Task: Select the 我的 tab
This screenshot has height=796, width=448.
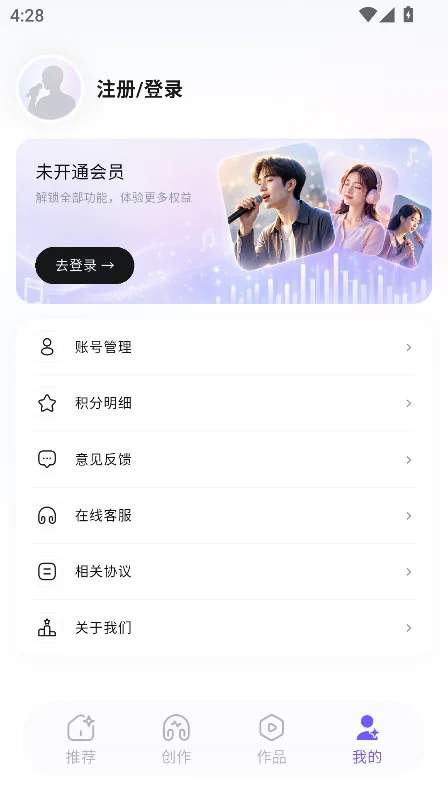Action: click(x=367, y=739)
